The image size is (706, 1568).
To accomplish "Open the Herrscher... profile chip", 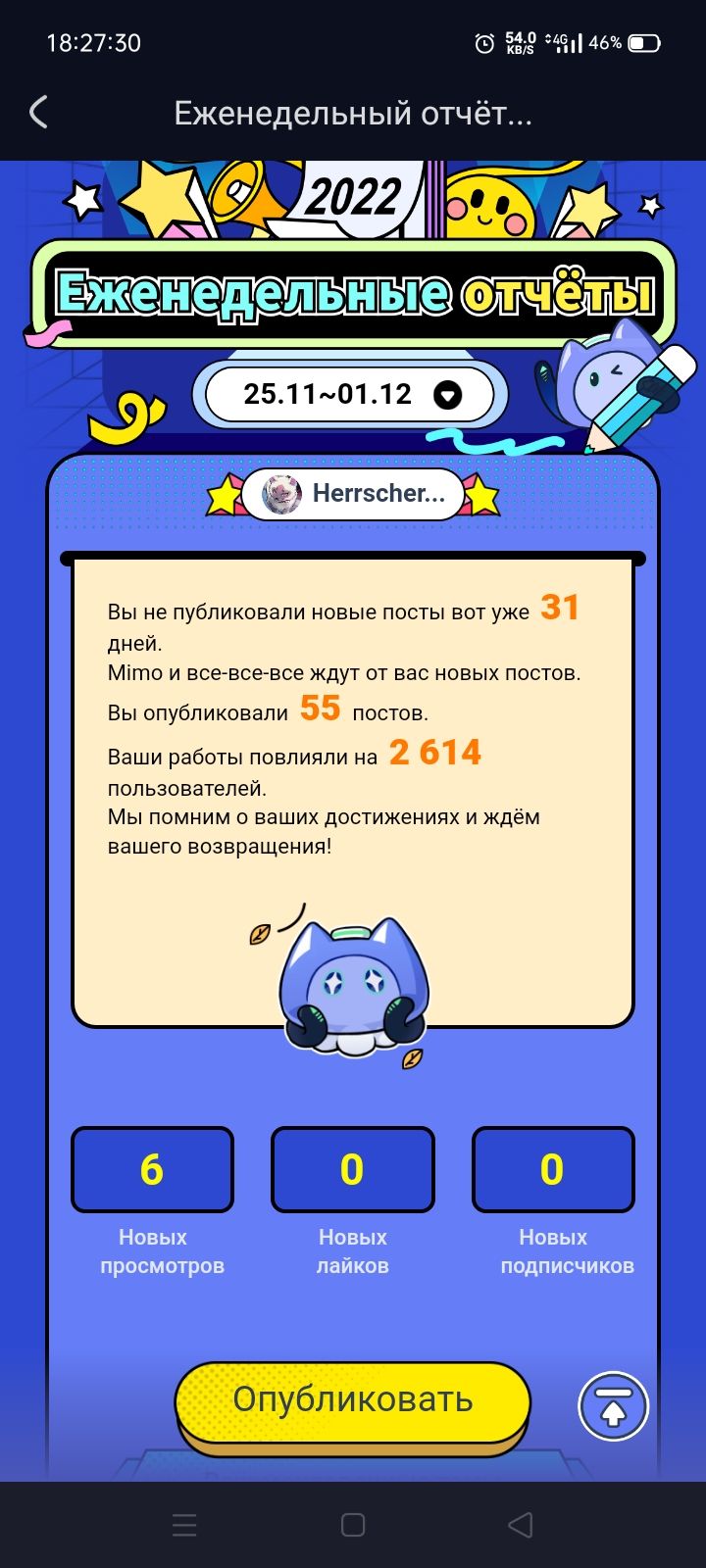I will tap(353, 493).
